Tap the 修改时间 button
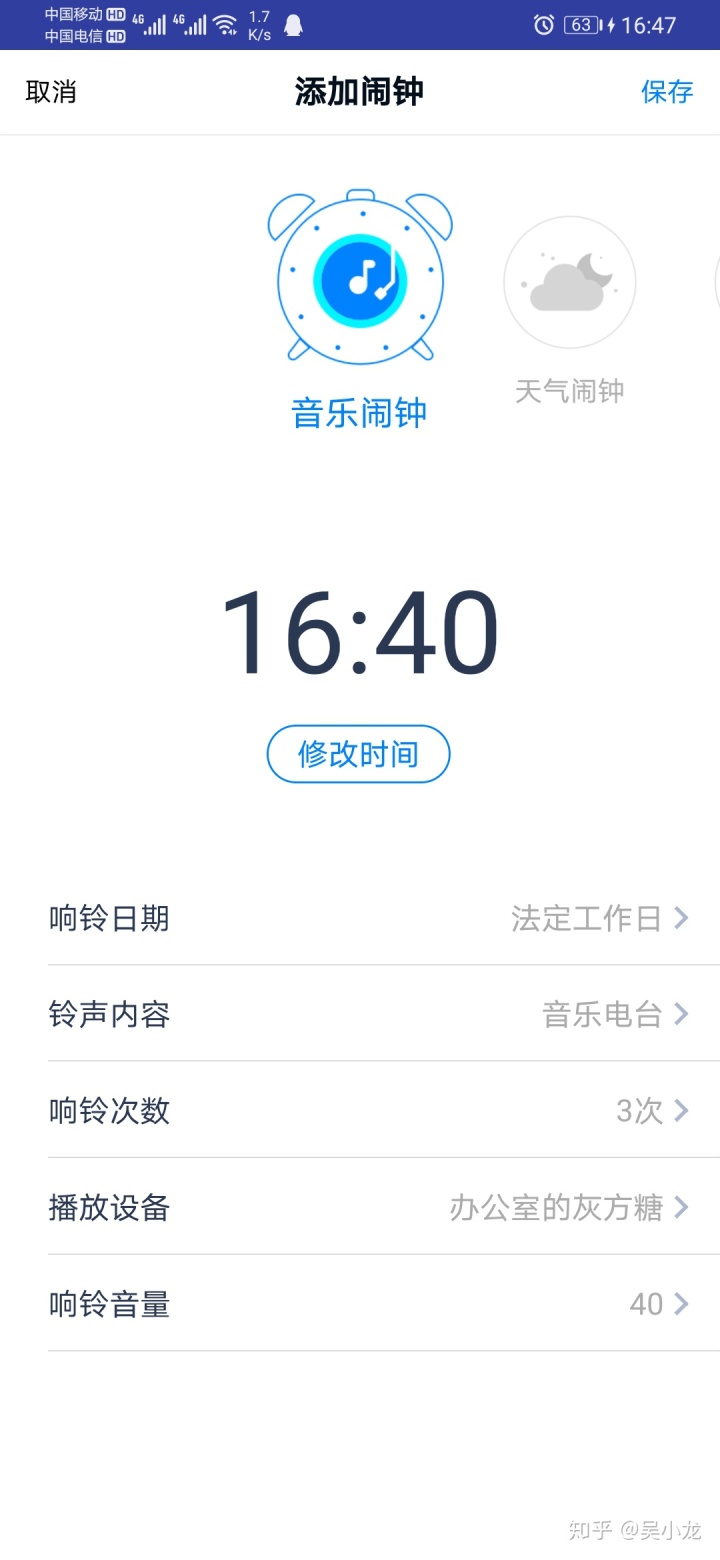 pos(358,754)
